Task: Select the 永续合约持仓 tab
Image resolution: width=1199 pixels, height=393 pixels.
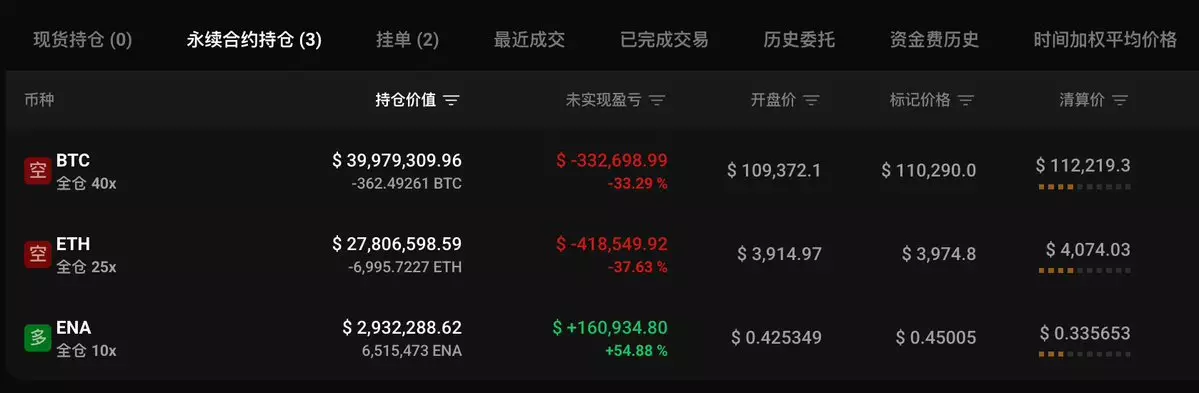Action: coord(254,40)
